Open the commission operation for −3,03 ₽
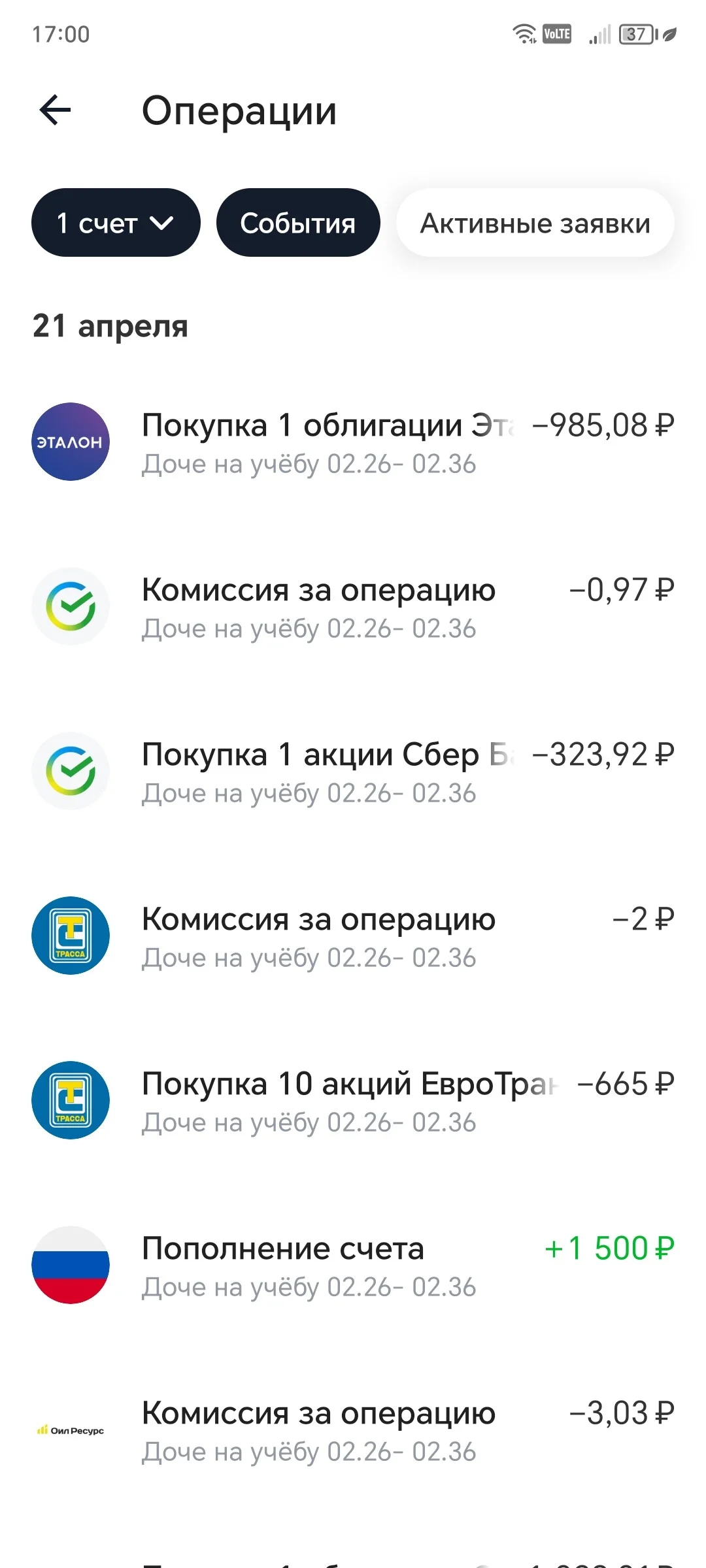Screen dimensions: 706x1568 (x=353, y=1430)
